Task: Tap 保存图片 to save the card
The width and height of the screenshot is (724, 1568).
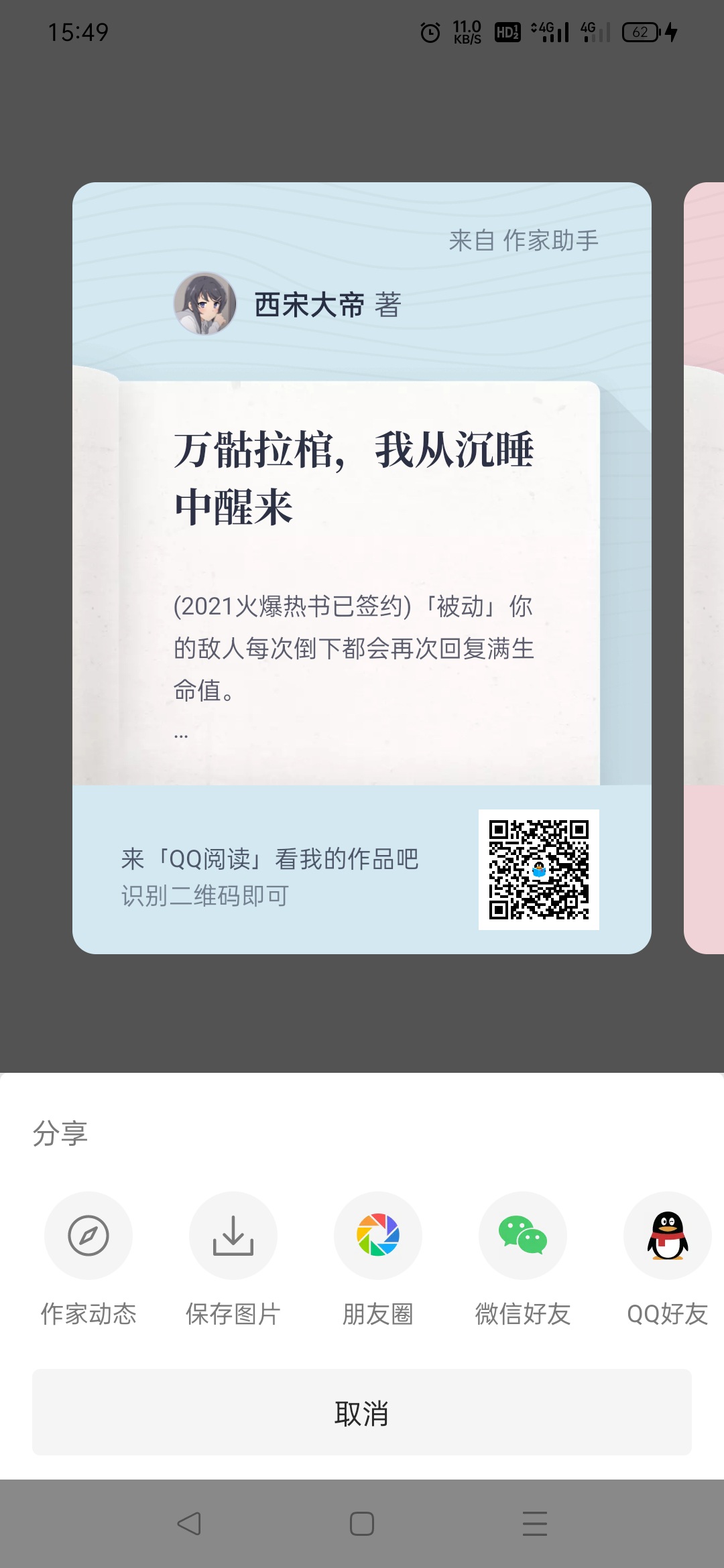Action: (x=233, y=1235)
